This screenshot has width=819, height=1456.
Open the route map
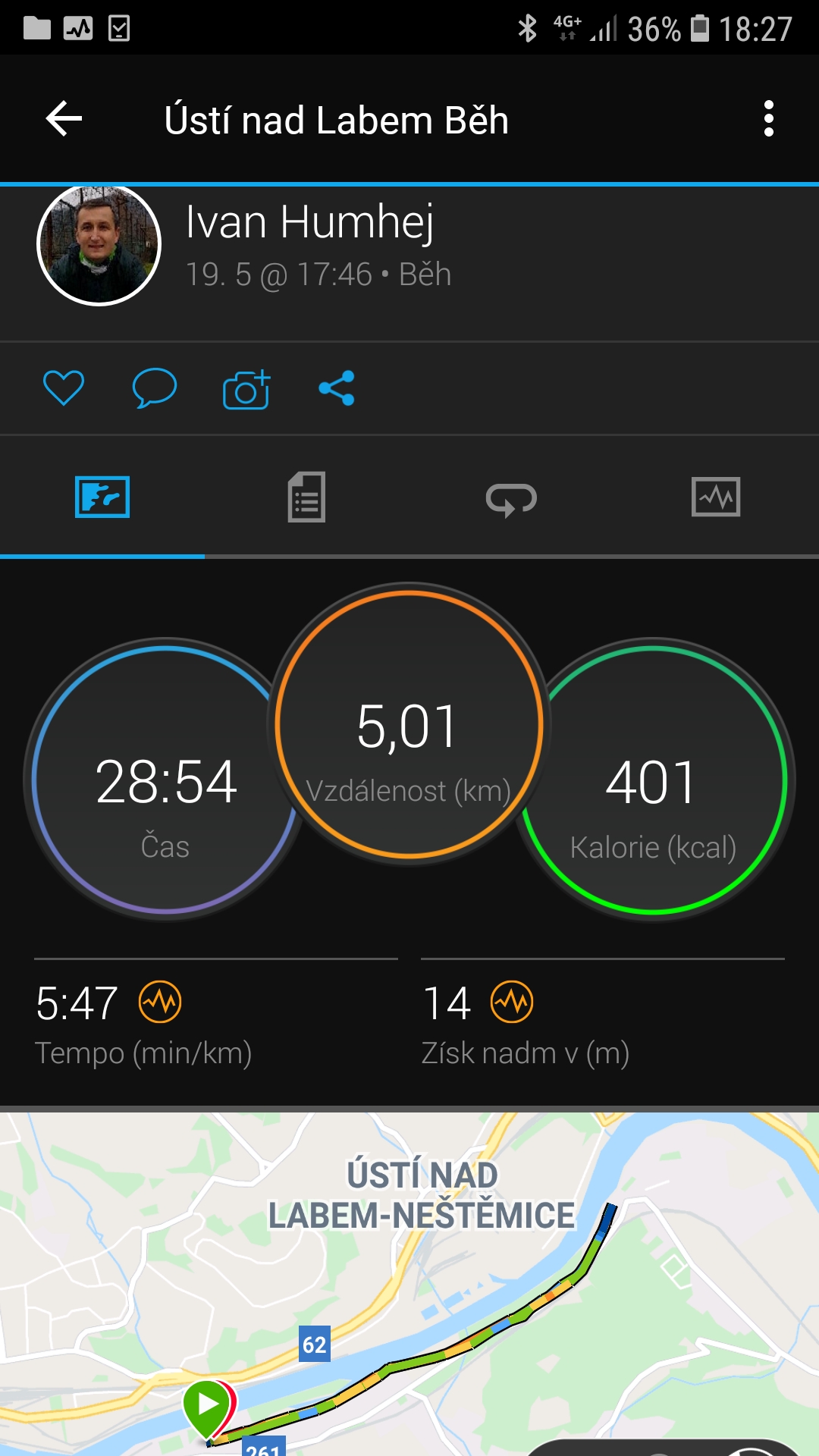(x=409, y=1283)
